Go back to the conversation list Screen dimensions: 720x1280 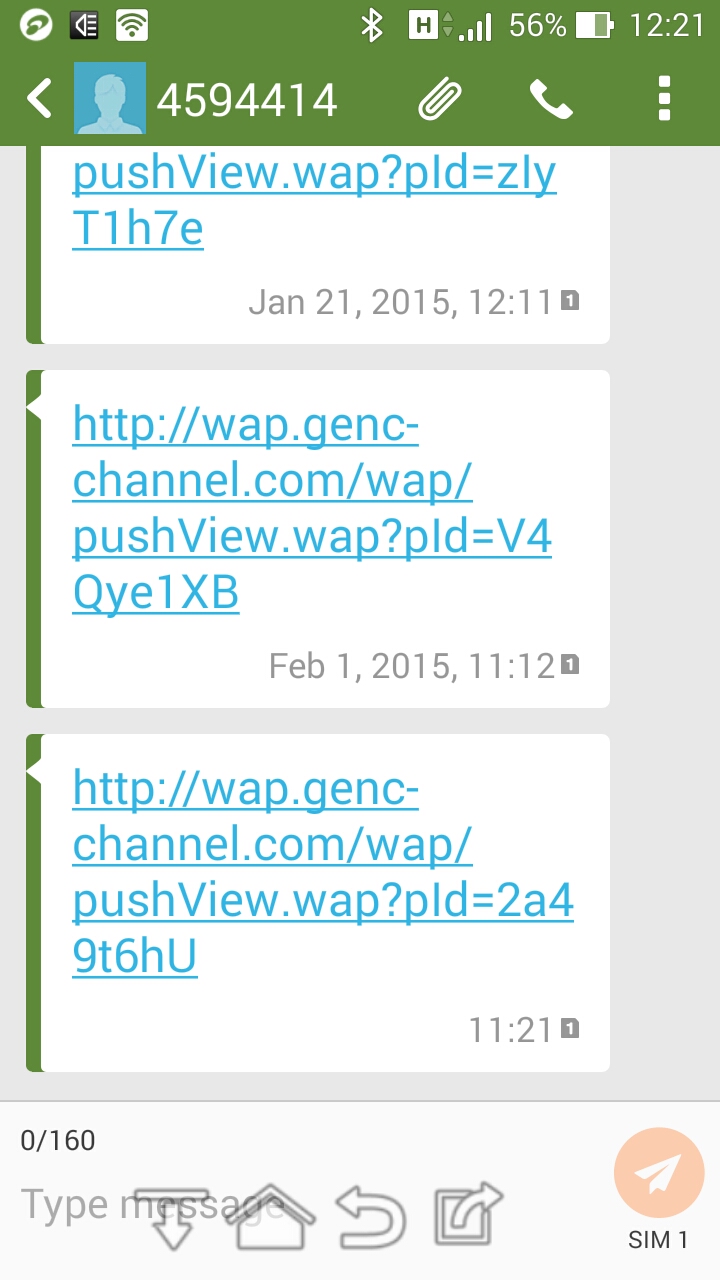(x=38, y=99)
